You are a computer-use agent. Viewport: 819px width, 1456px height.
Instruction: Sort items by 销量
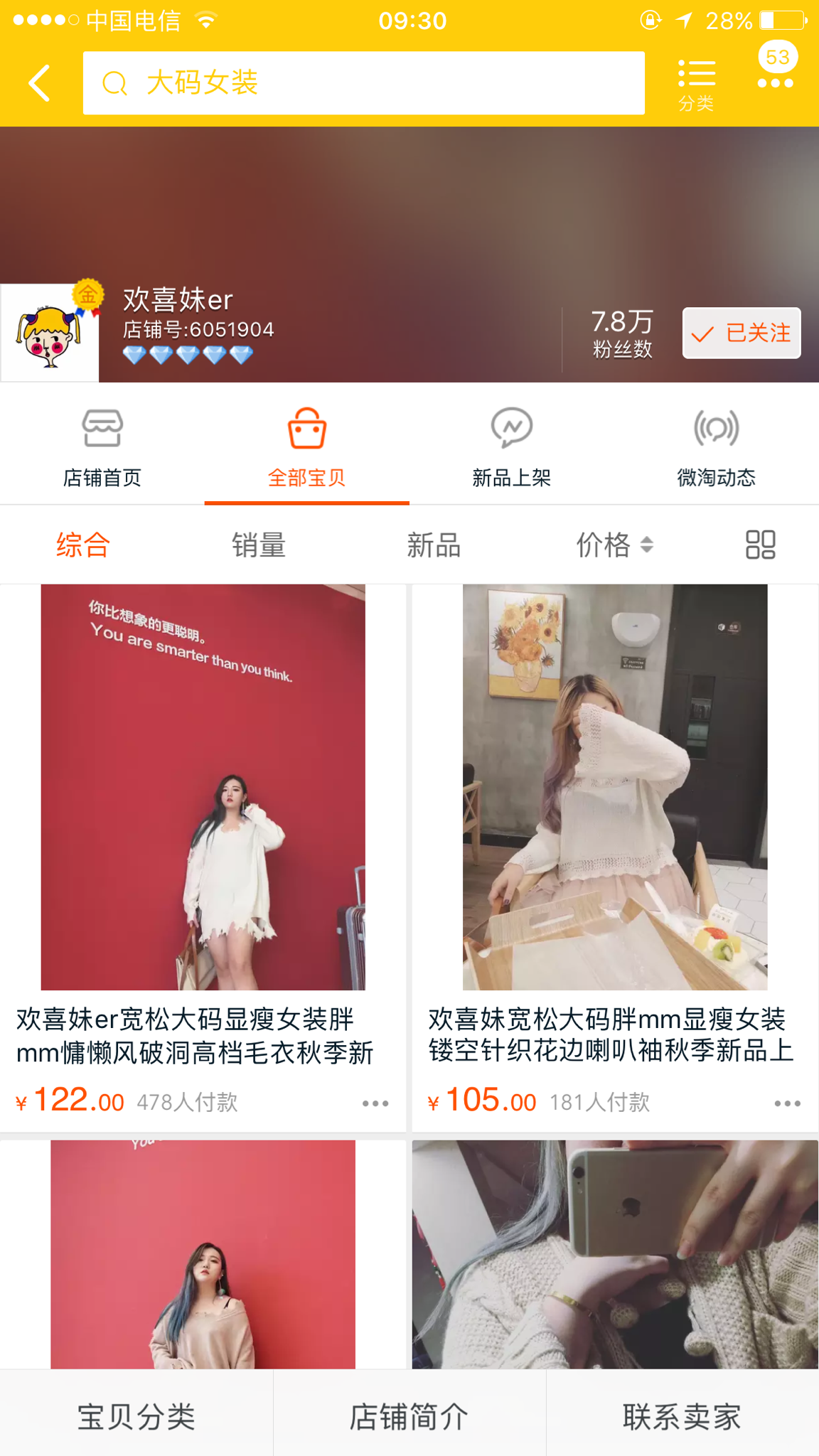(x=259, y=545)
